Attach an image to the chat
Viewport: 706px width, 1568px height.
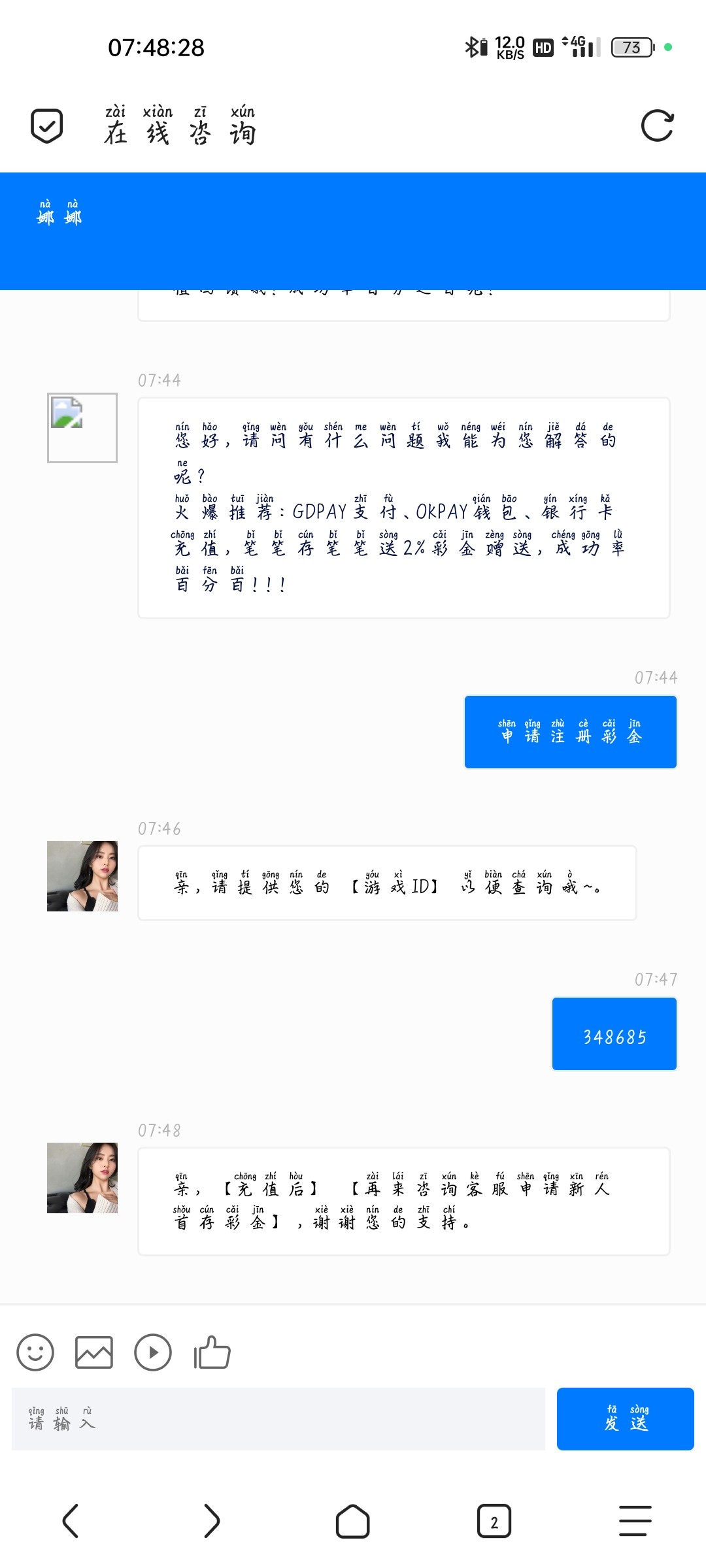pyautogui.click(x=94, y=1352)
